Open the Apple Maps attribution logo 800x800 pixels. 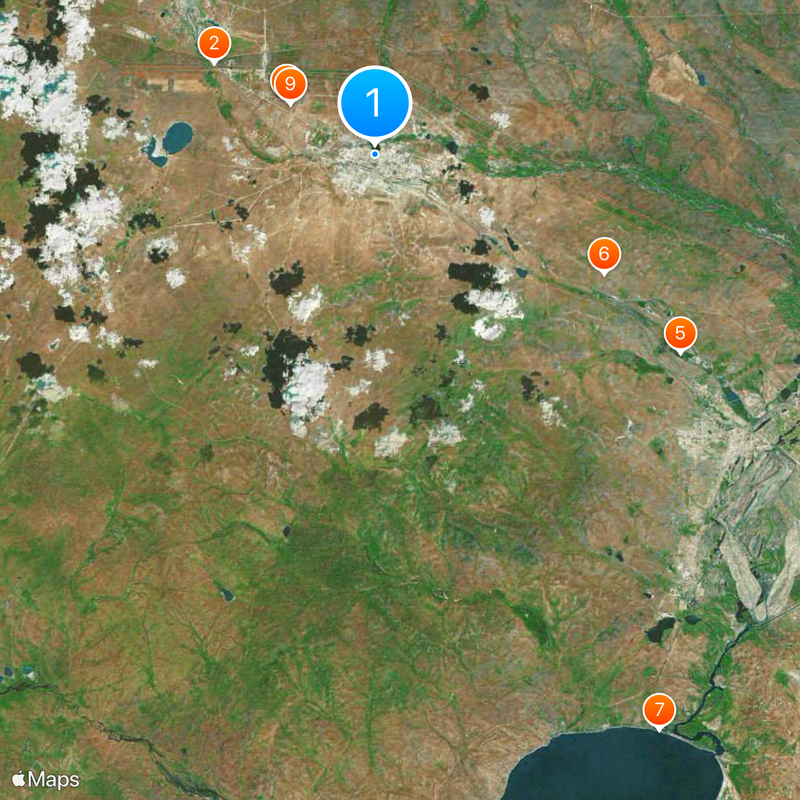45,779
